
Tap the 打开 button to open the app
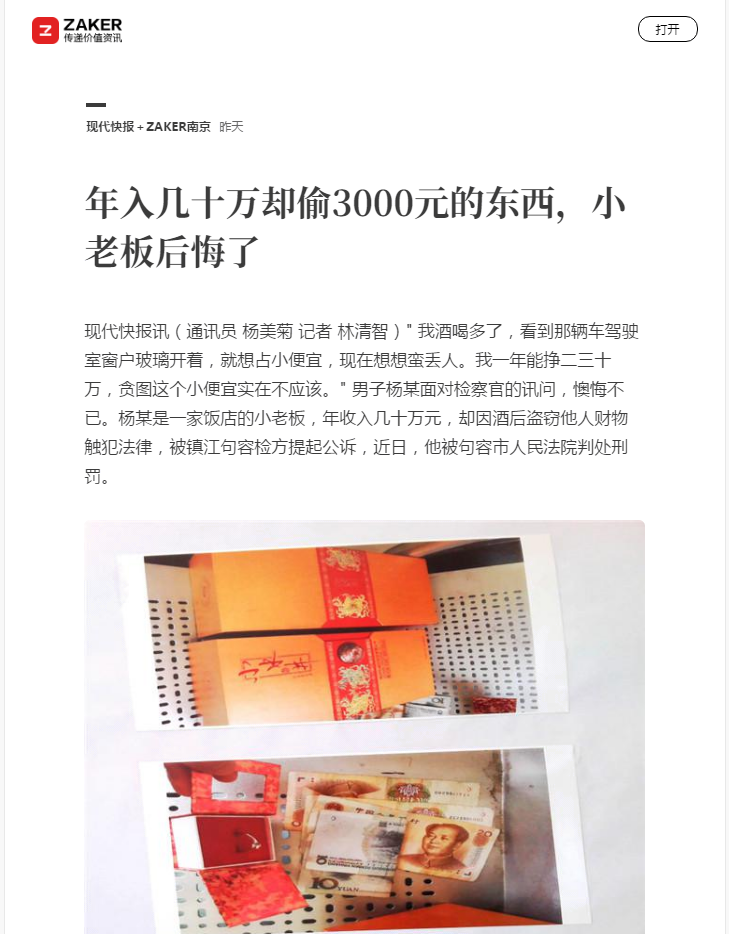point(667,29)
